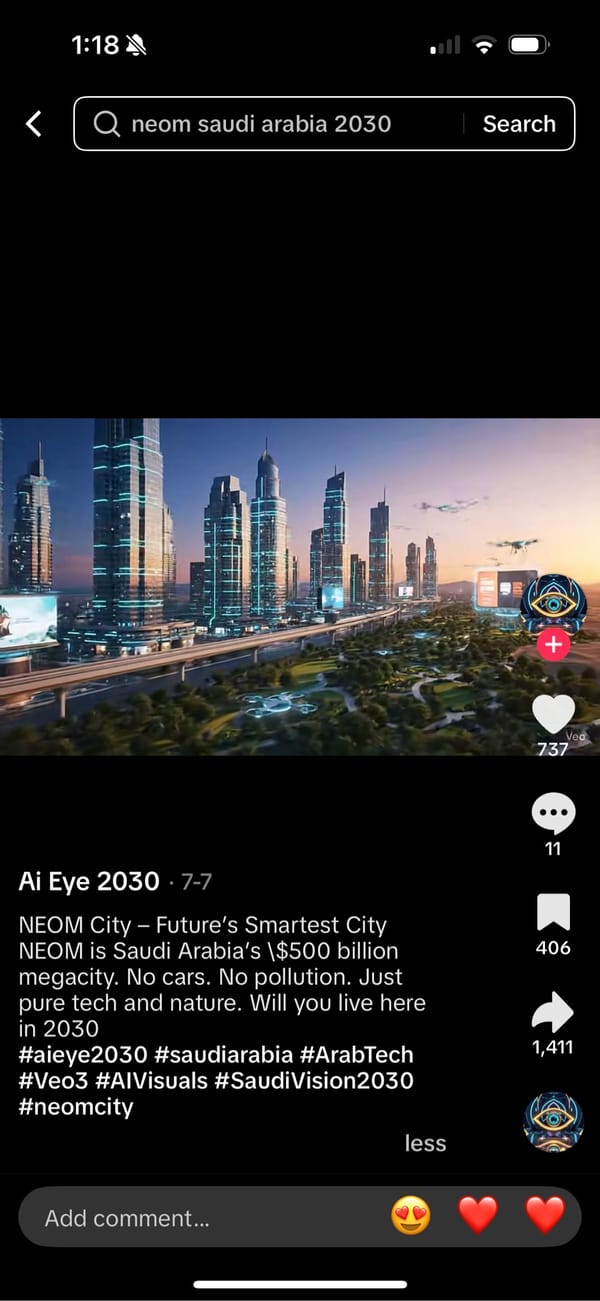
Task: Open the comments bubble
Action: 553,814
